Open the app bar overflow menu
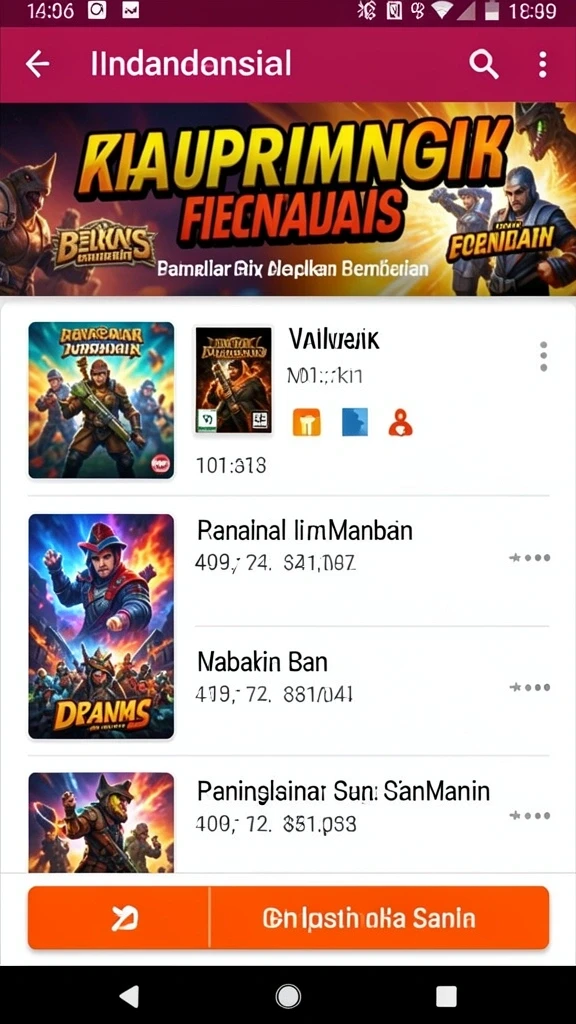The height and width of the screenshot is (1024, 576). pyautogui.click(x=542, y=65)
